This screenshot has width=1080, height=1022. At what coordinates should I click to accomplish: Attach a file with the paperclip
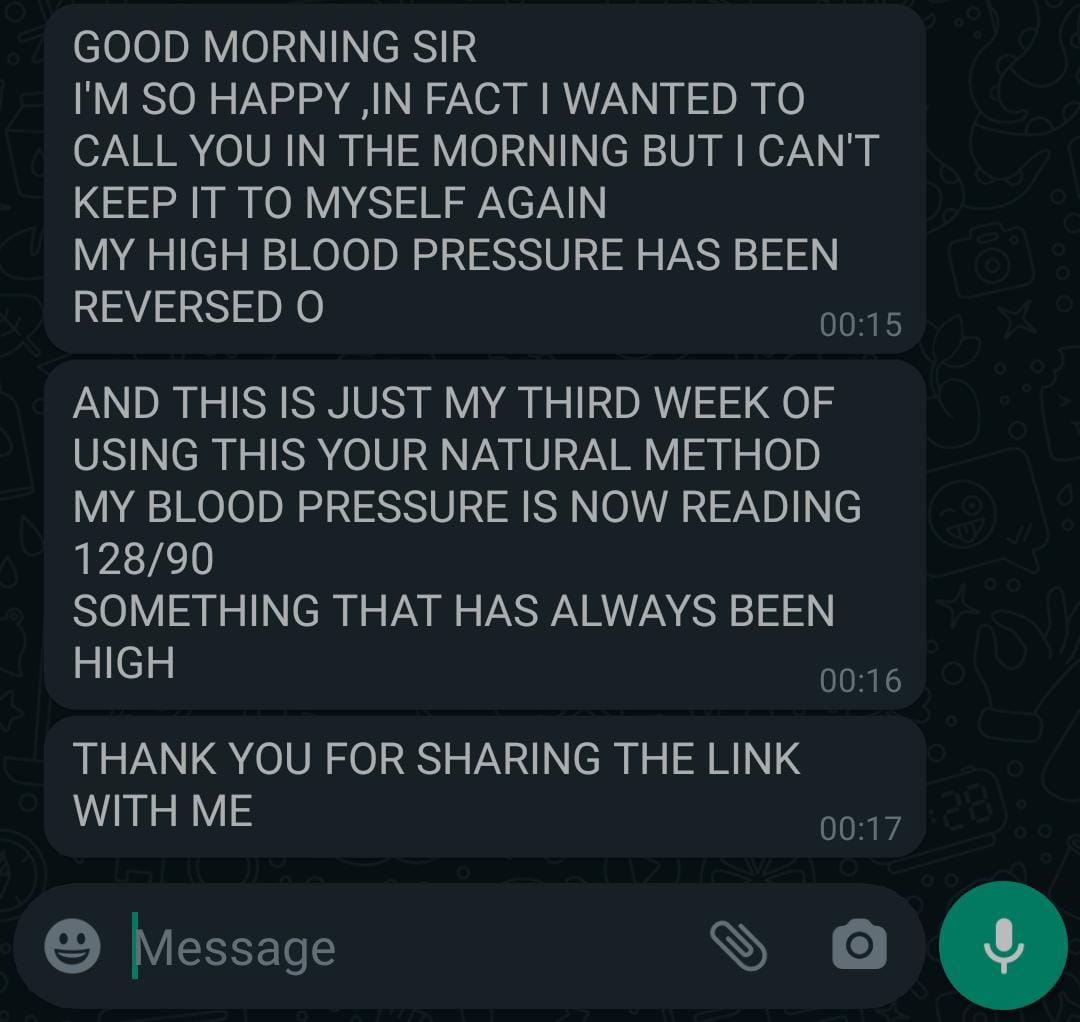point(738,946)
